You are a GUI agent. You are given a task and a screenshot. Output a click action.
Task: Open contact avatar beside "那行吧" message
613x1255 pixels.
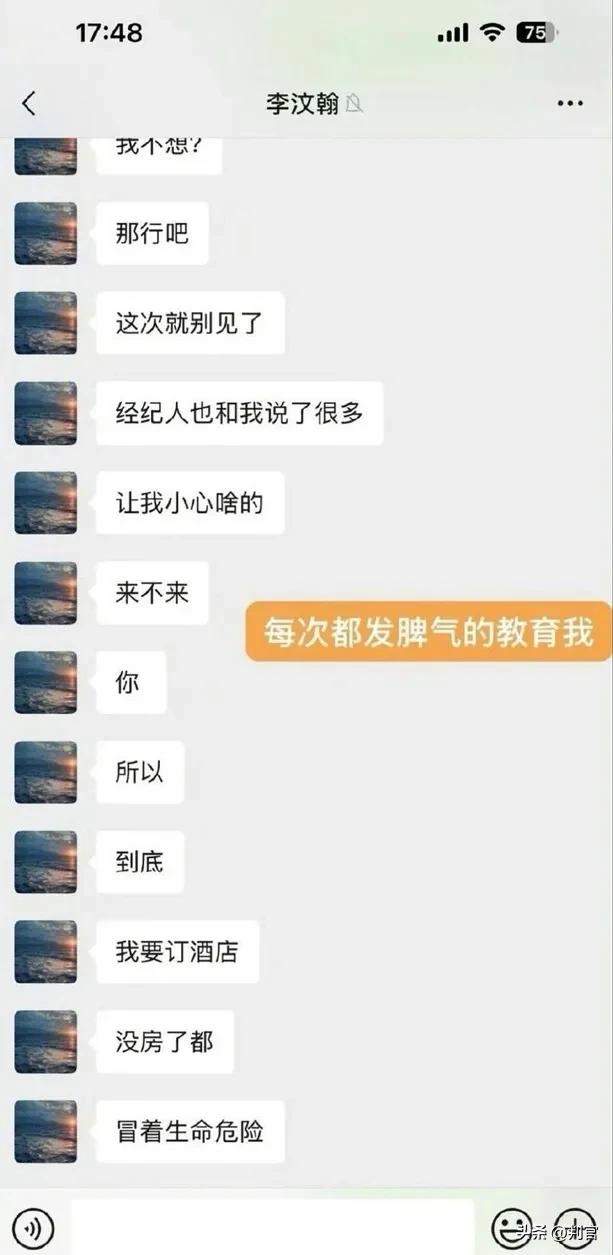[x=46, y=234]
